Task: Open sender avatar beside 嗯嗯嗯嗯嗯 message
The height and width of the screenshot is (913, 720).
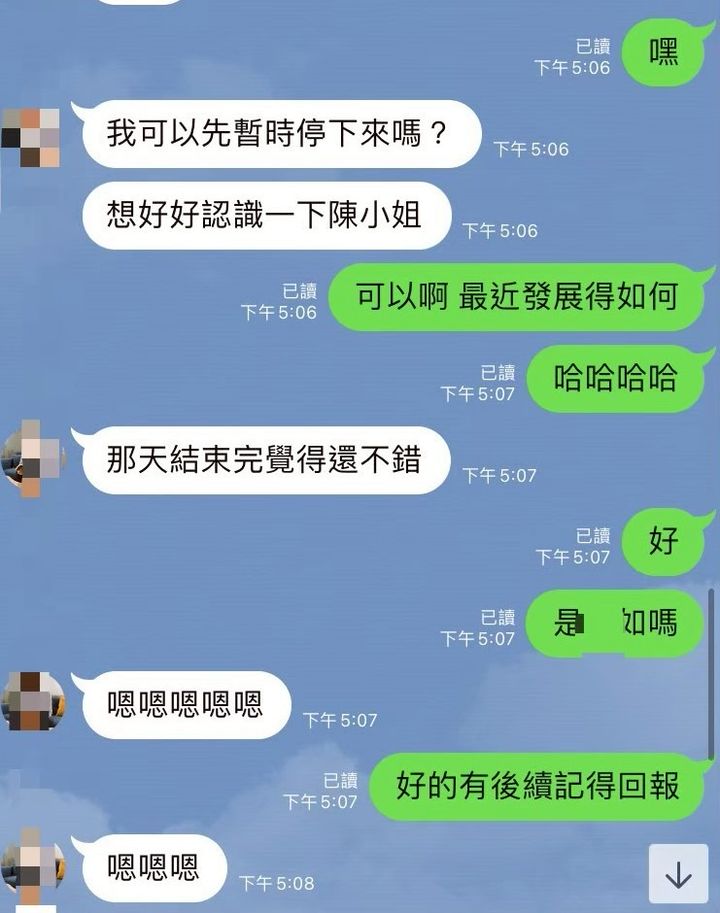Action: (x=32, y=701)
